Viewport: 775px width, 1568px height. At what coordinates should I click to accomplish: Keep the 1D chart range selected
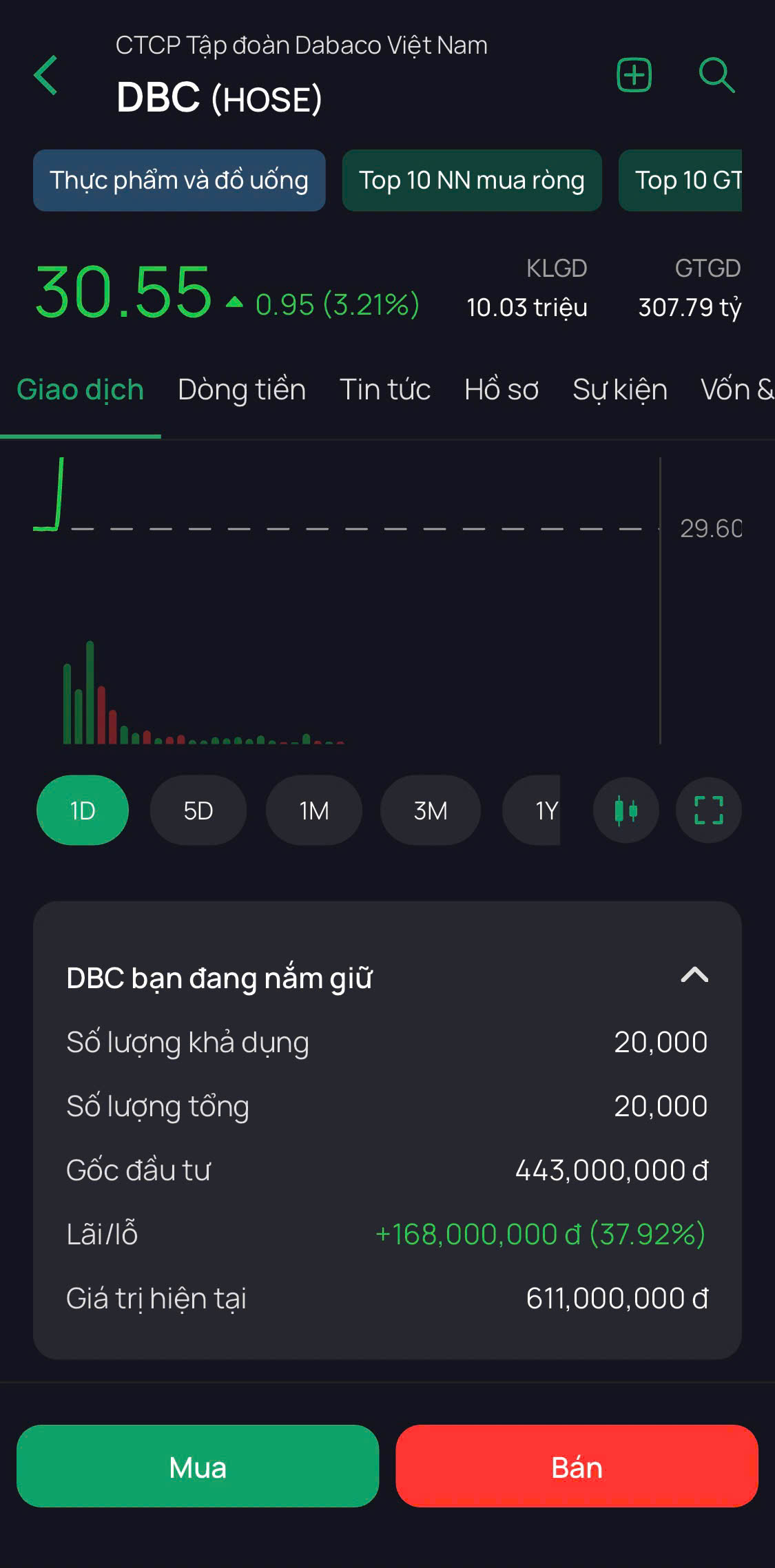click(83, 811)
